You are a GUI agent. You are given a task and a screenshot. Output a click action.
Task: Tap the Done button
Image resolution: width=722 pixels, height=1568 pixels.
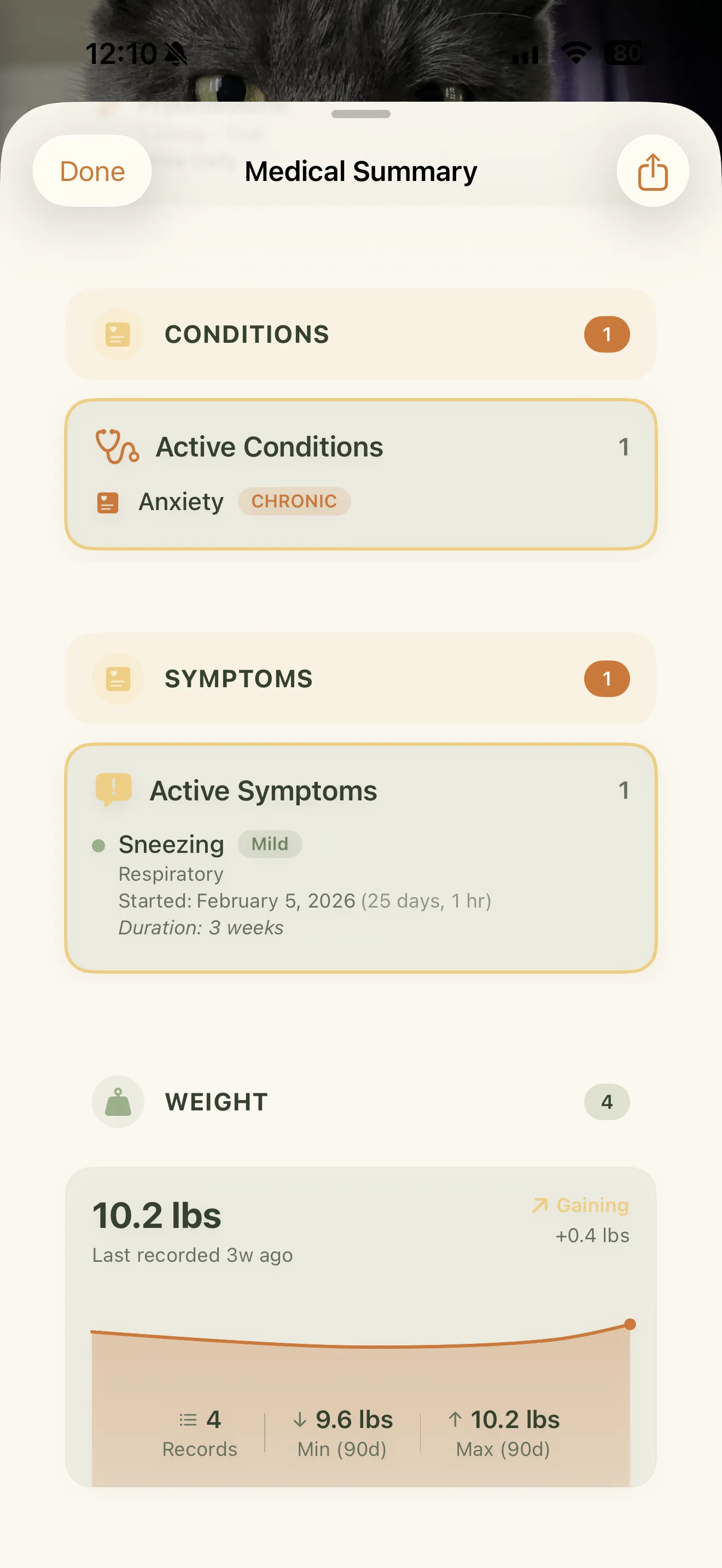[x=91, y=171]
